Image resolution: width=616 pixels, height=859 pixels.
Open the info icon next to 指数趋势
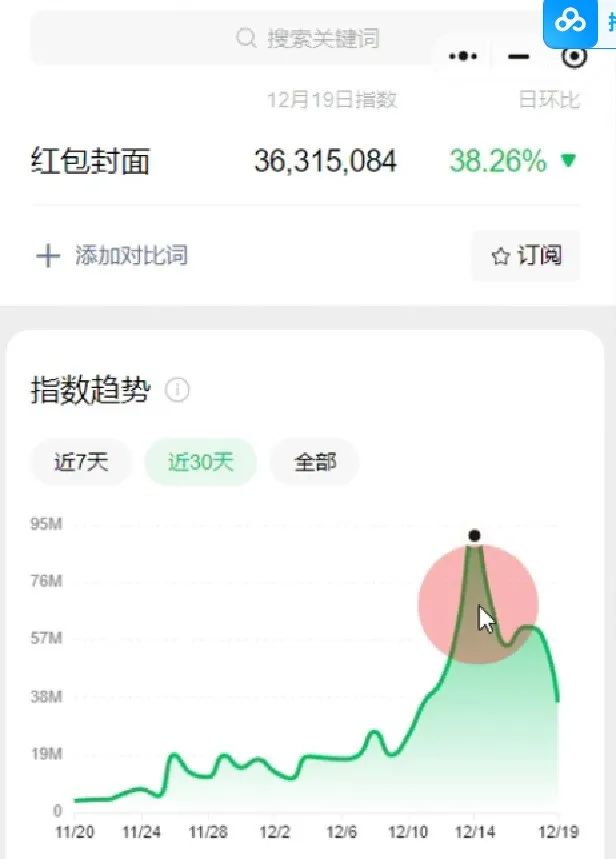[x=177, y=391]
